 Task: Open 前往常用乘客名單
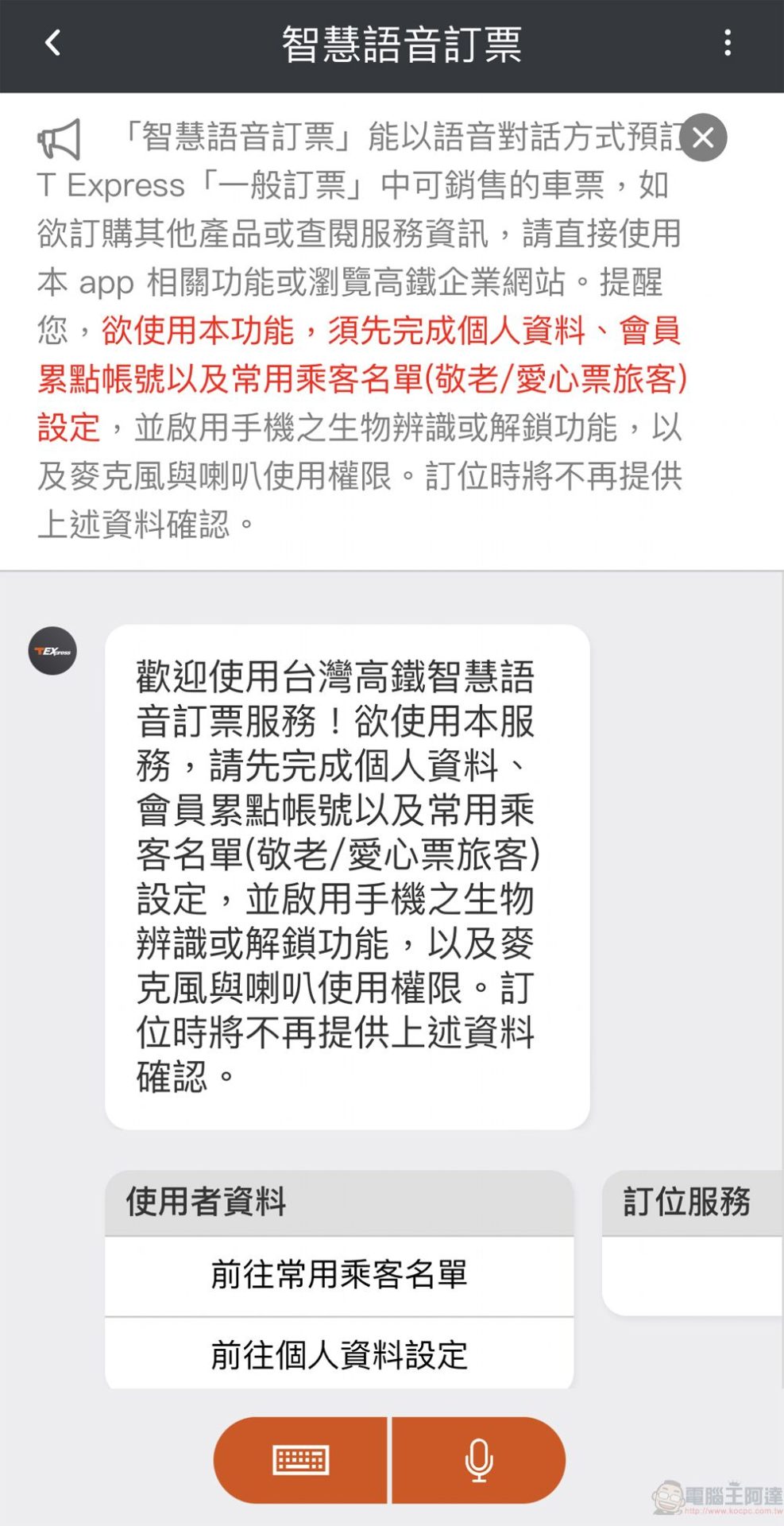pyautogui.click(x=339, y=1275)
